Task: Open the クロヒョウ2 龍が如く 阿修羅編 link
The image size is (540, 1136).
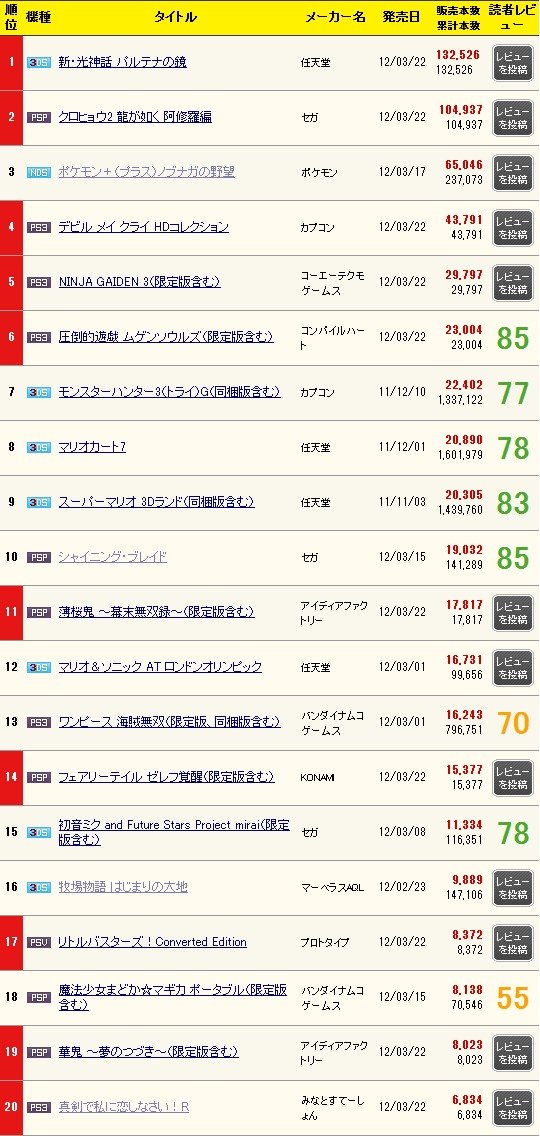Action: (x=135, y=117)
